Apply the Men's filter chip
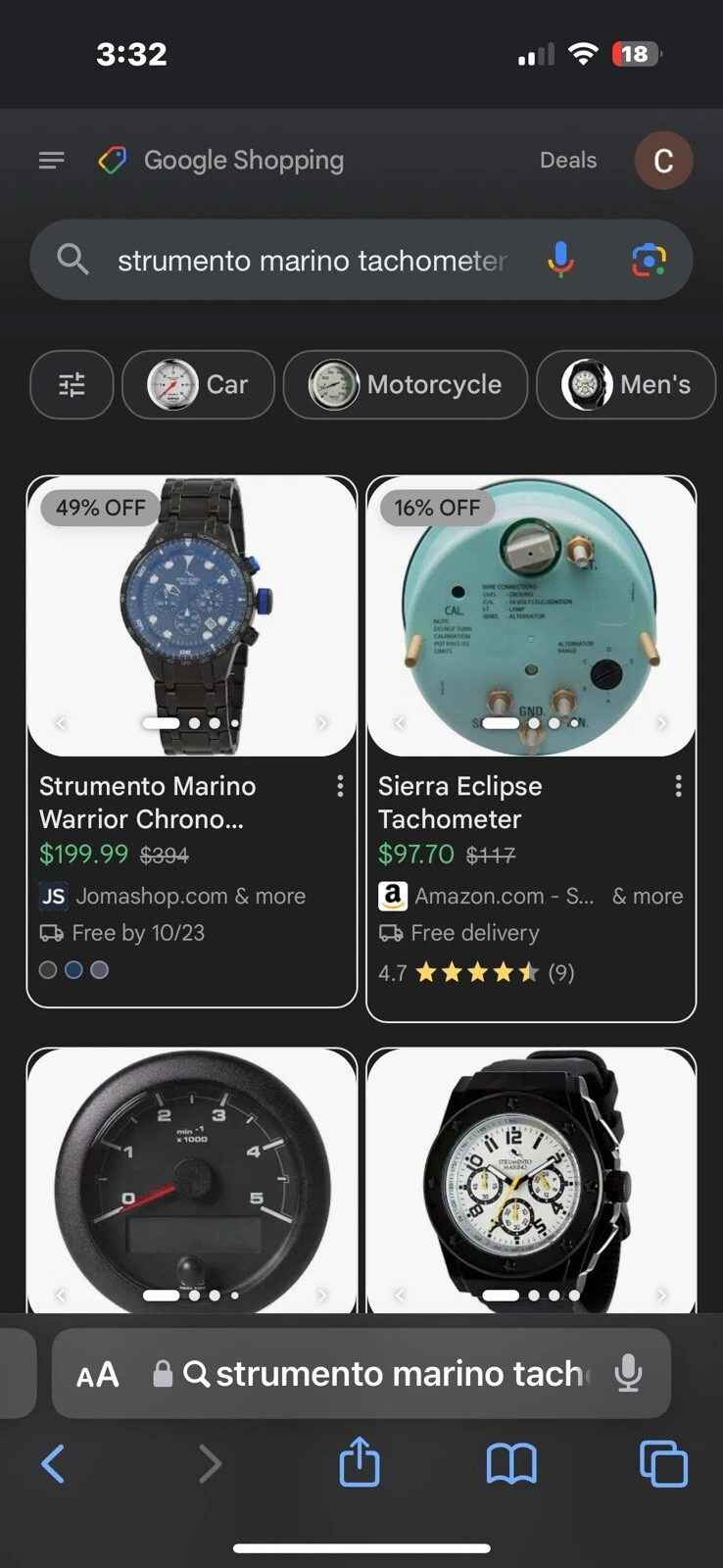This screenshot has height=1568, width=723. 627,385
